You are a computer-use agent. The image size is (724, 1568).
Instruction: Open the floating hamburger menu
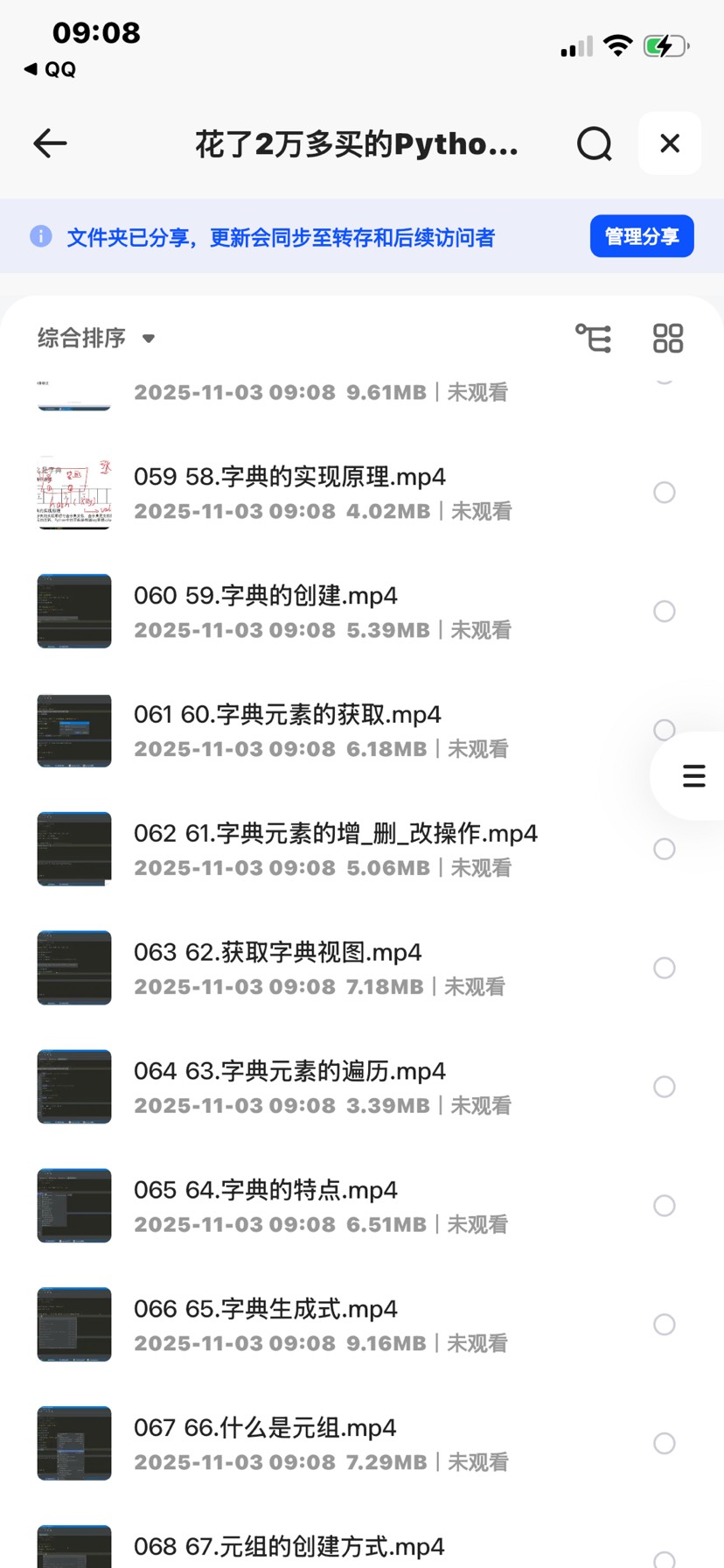(692, 775)
